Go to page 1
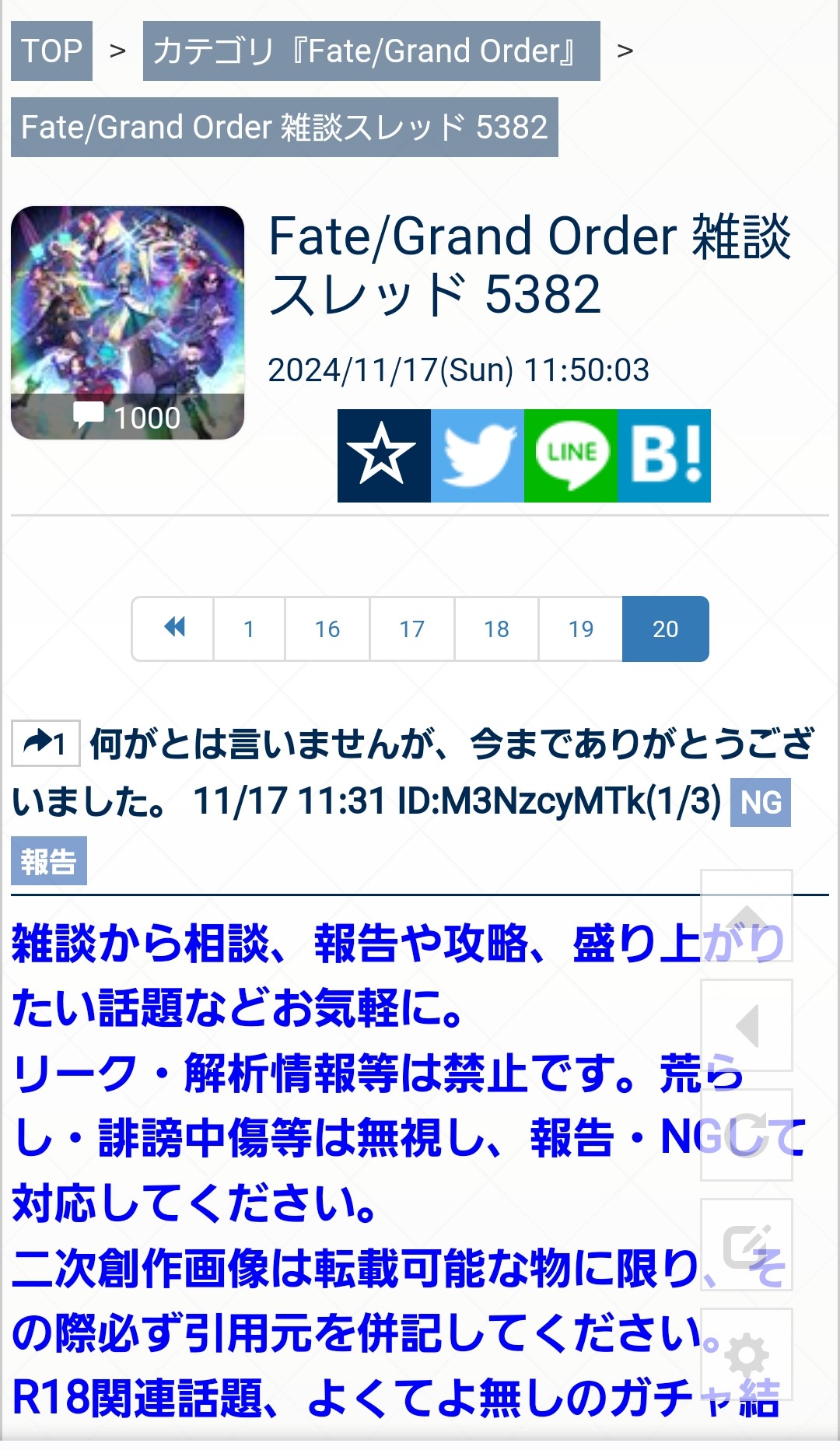Image resolution: width=840 pixels, height=1450 pixels. pos(249,629)
